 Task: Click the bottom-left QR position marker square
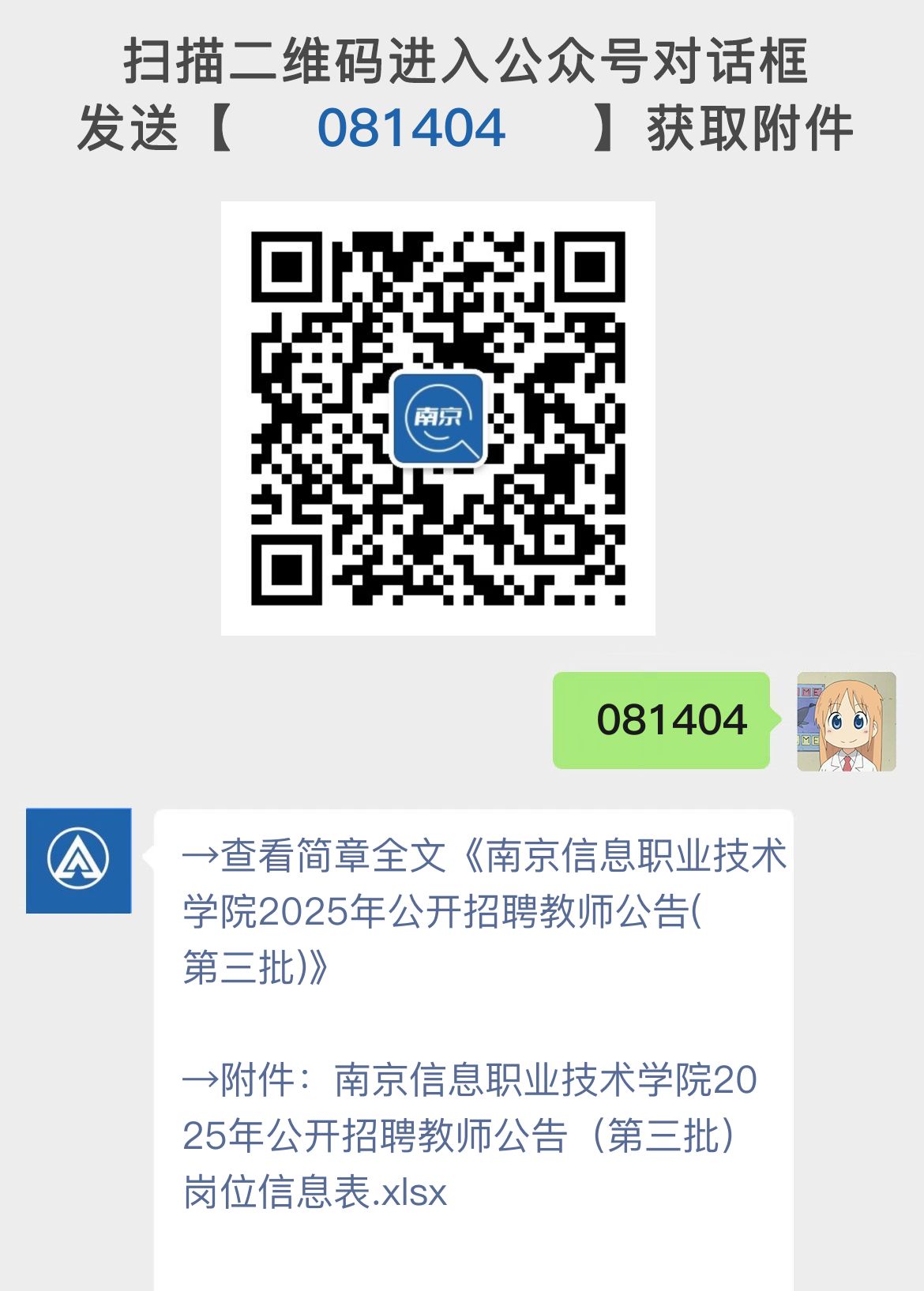pyautogui.click(x=285, y=569)
